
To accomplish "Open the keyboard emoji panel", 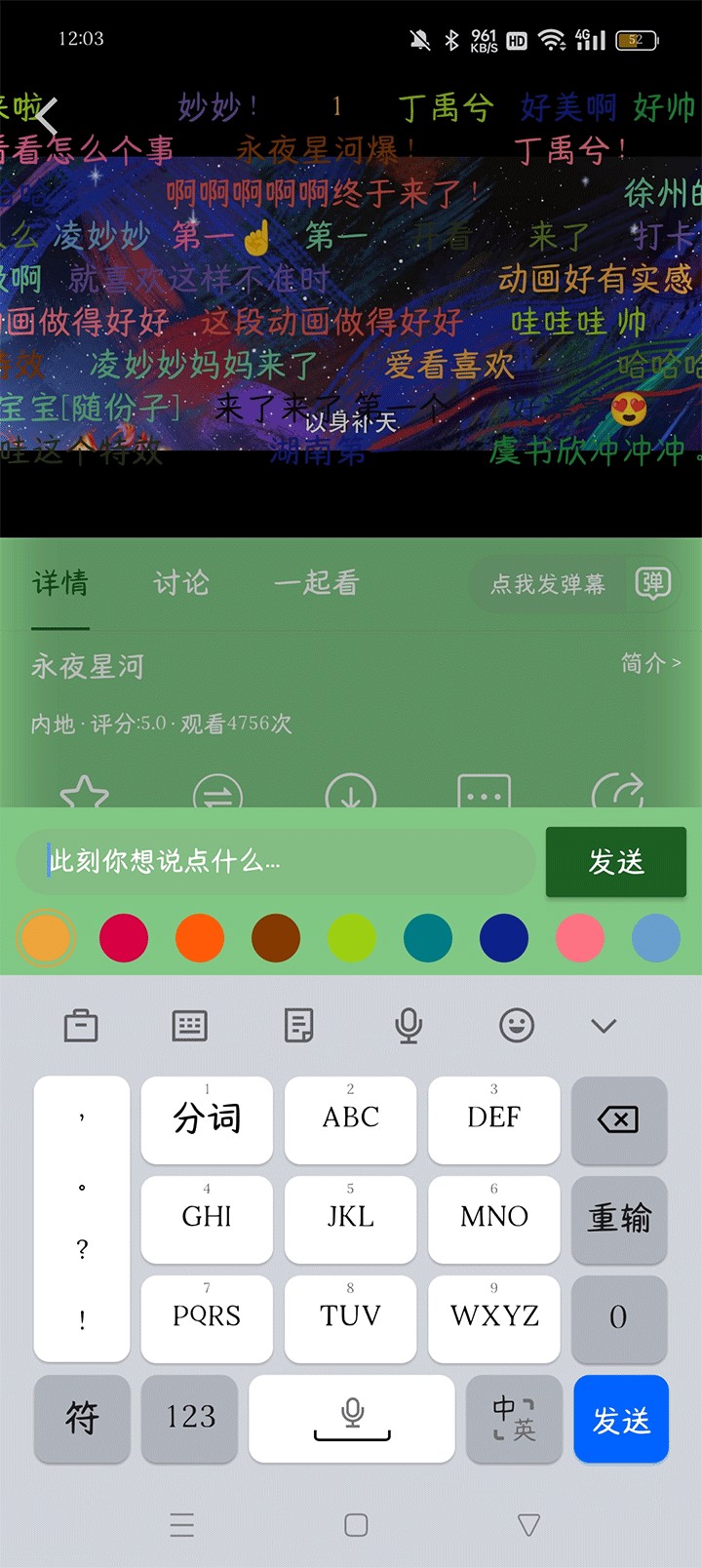I will [517, 1026].
